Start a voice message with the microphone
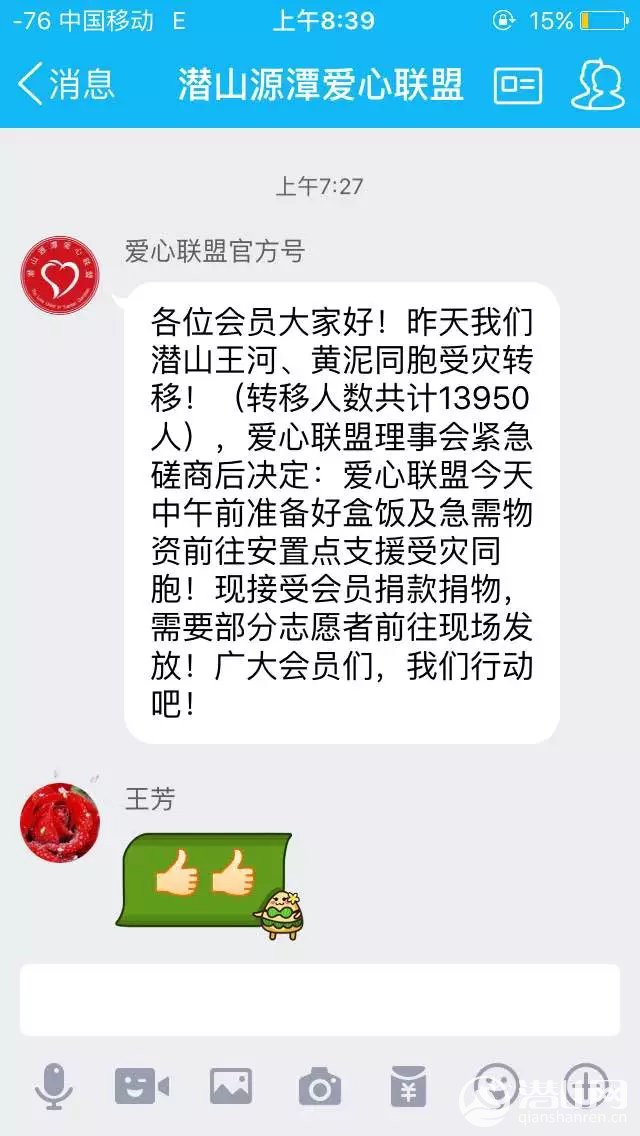640x1136 pixels. click(53, 1086)
